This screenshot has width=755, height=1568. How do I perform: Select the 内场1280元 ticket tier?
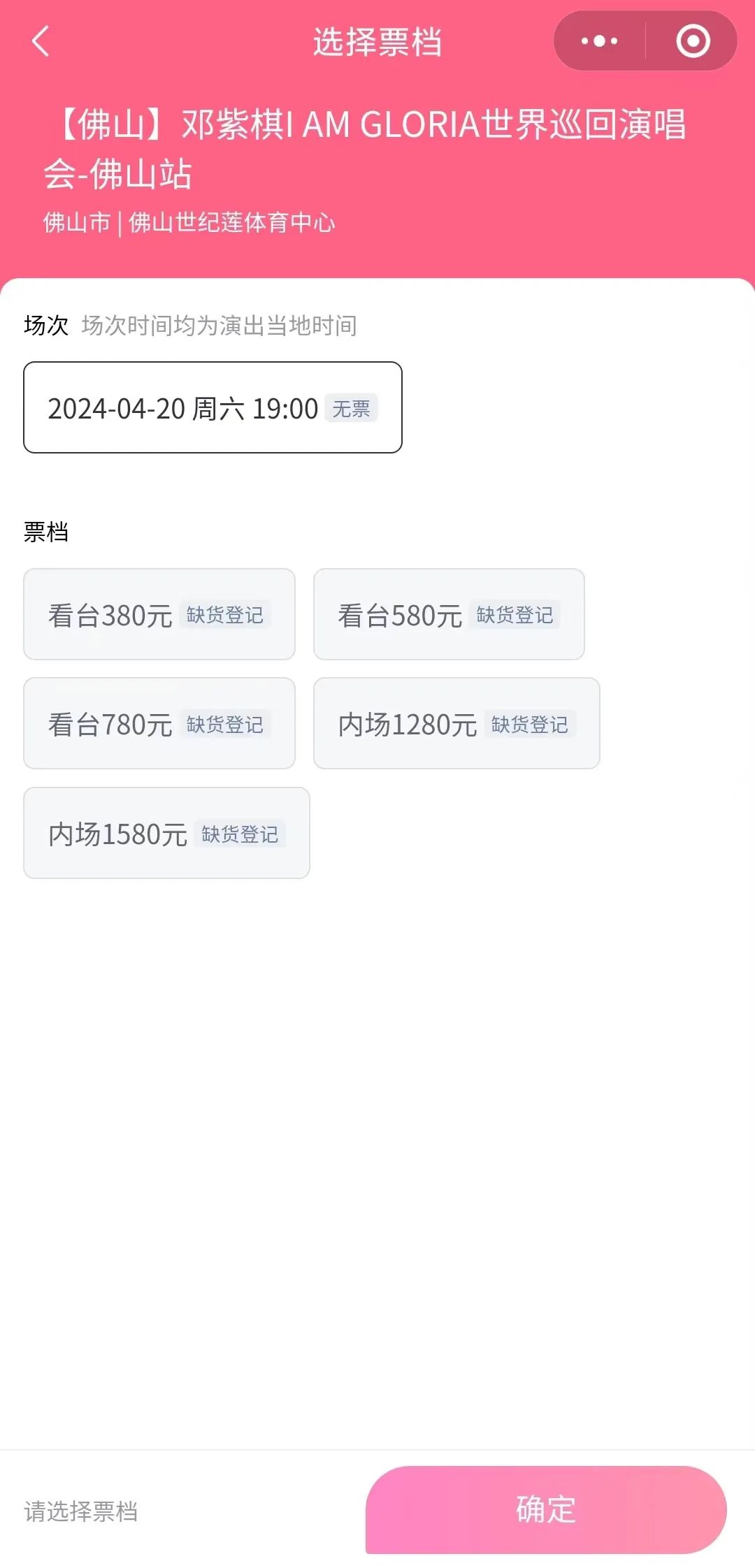coord(456,723)
